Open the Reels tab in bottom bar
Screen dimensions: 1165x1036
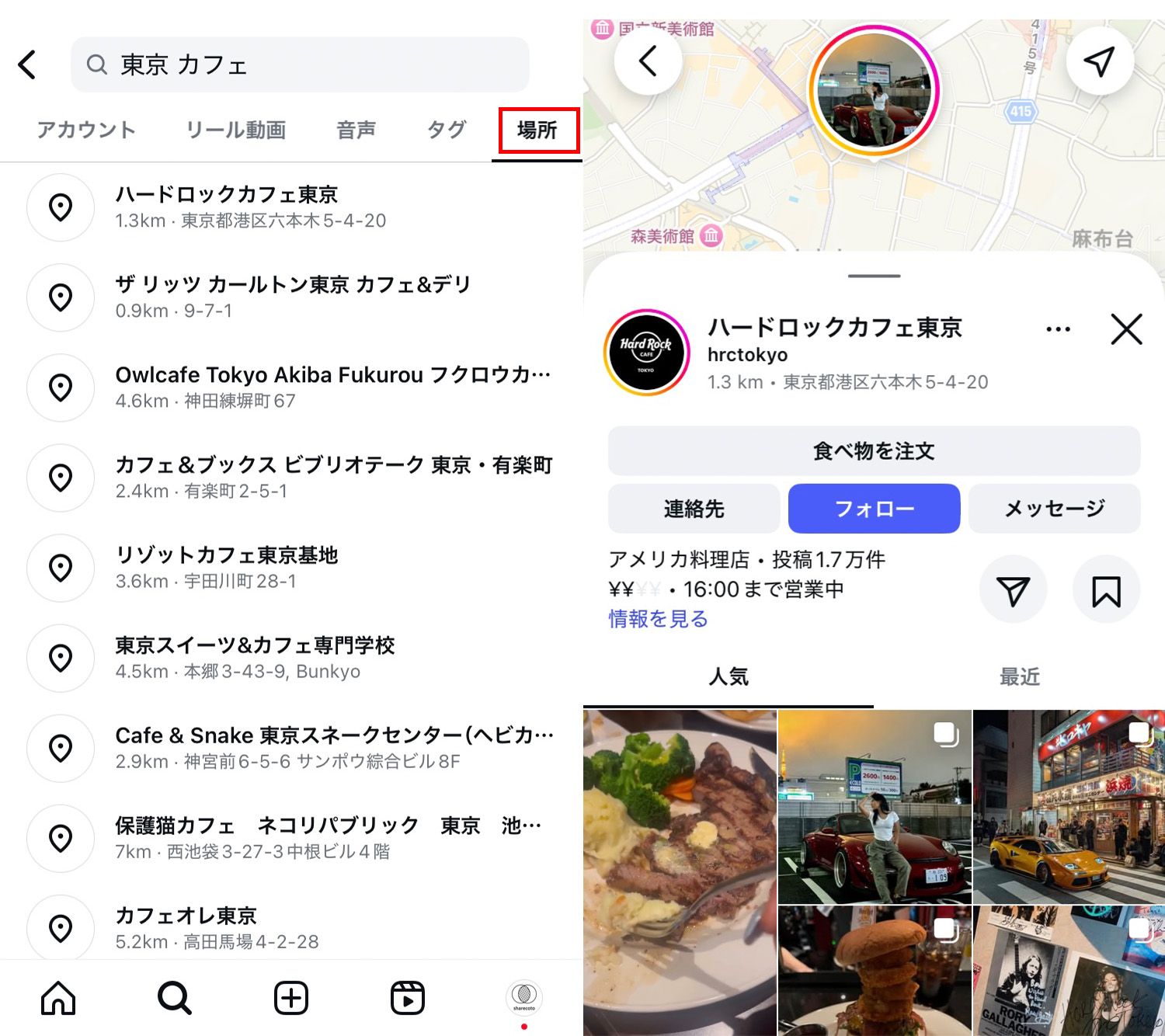pyautogui.click(x=407, y=998)
